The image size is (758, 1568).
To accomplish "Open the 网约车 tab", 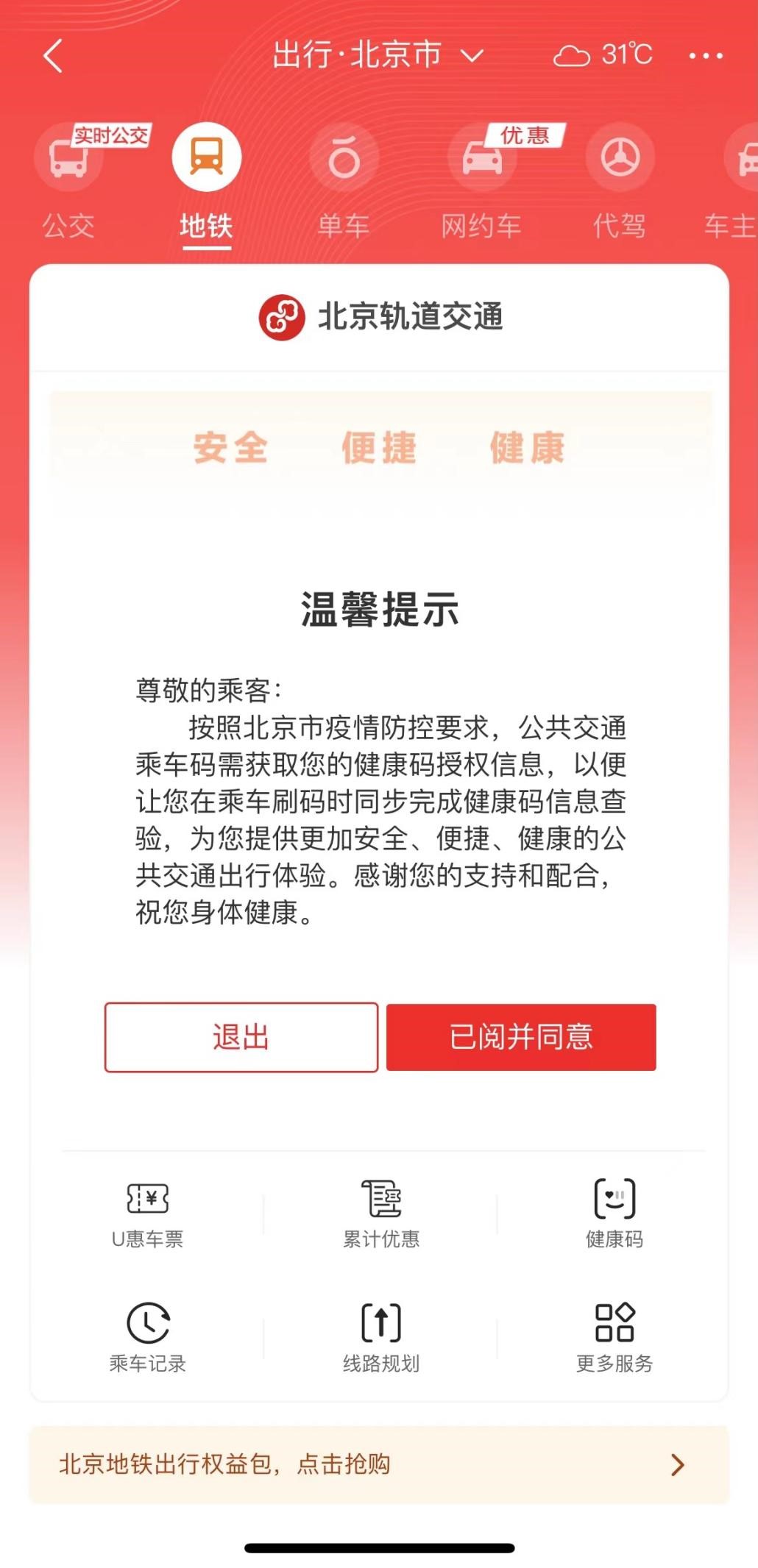I will (481, 179).
